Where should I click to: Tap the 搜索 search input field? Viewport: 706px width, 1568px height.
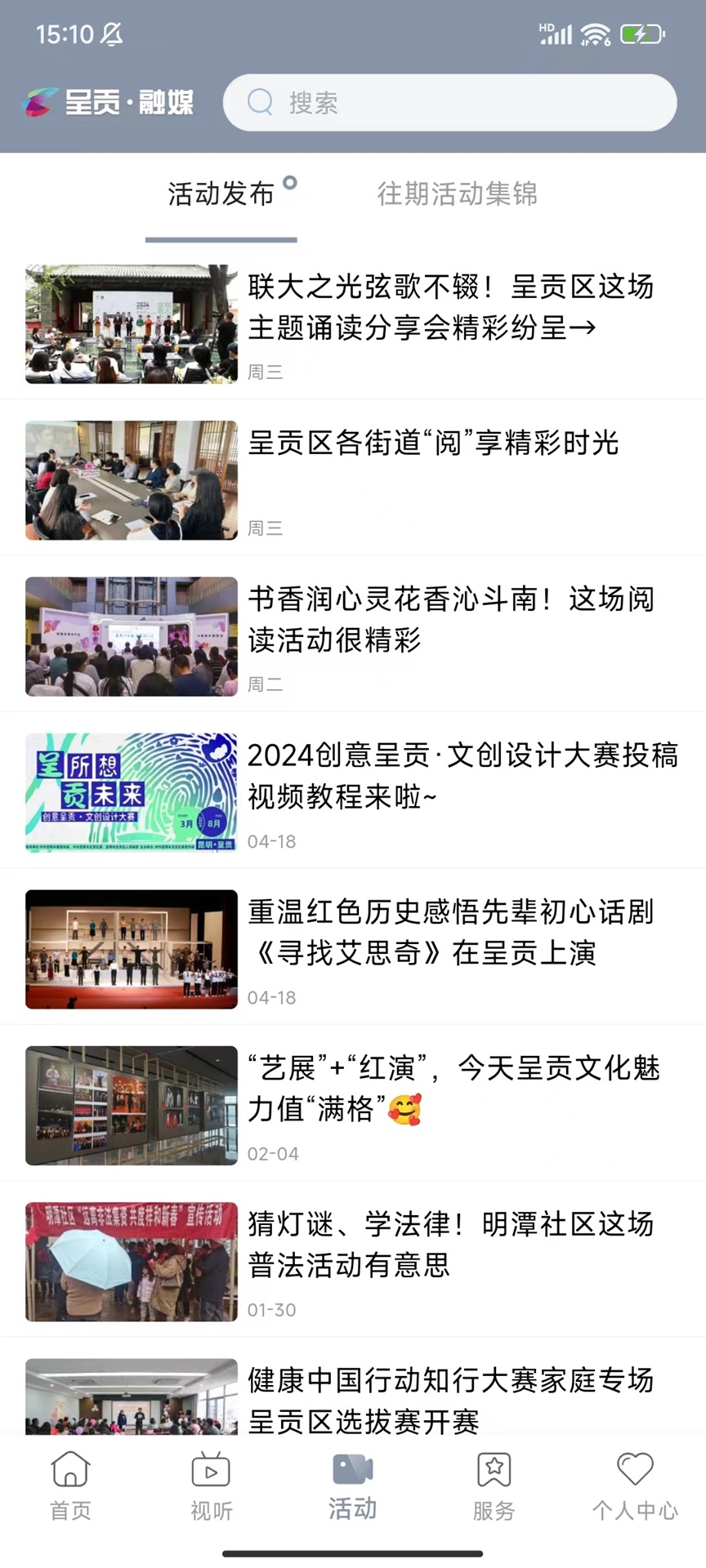pyautogui.click(x=409, y=102)
